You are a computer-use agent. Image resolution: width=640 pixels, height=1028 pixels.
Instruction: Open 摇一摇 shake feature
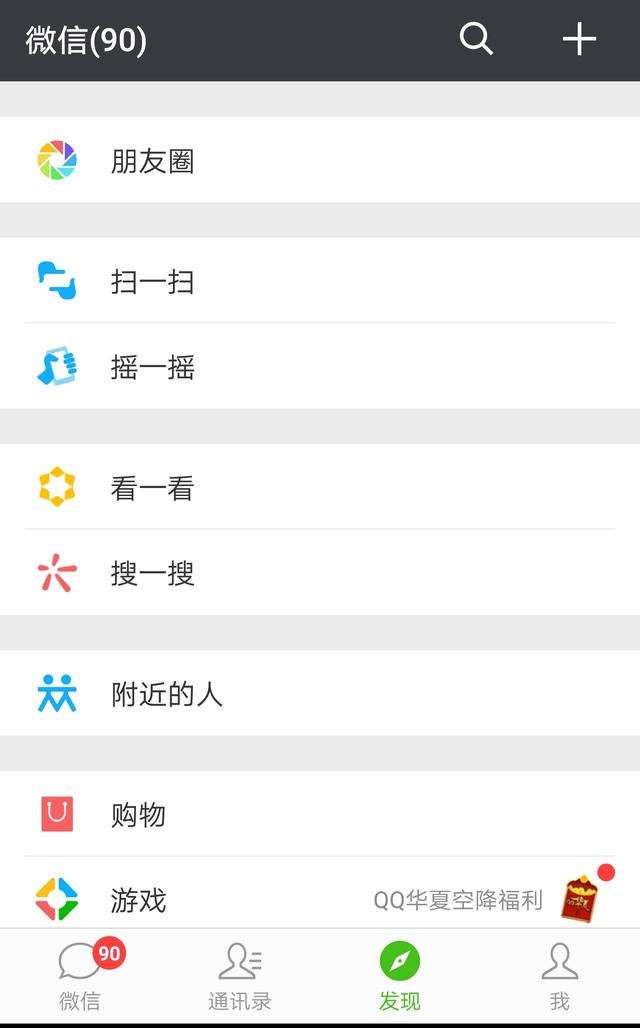tap(152, 368)
